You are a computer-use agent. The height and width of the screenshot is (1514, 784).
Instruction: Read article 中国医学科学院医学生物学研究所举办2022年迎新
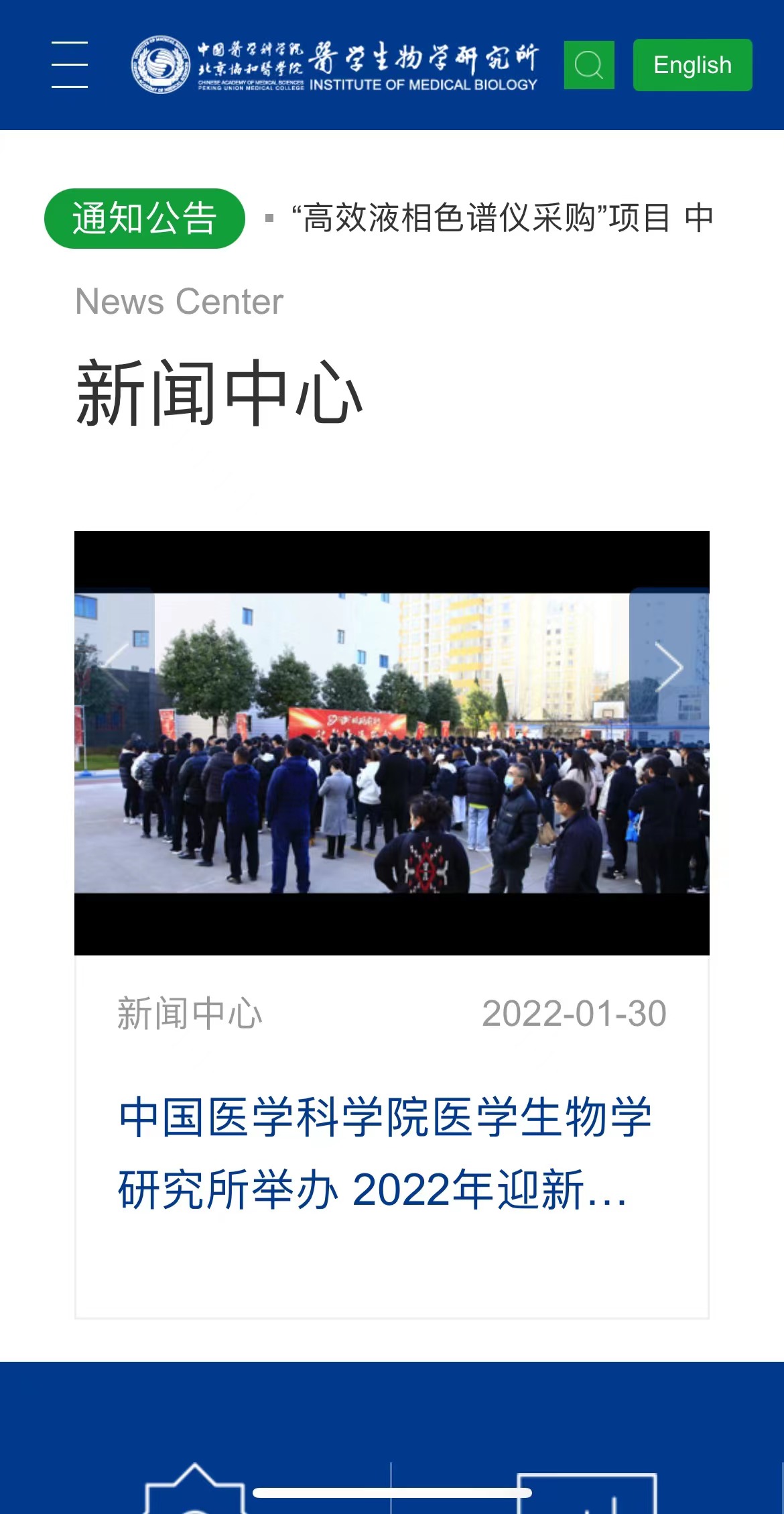[385, 1153]
